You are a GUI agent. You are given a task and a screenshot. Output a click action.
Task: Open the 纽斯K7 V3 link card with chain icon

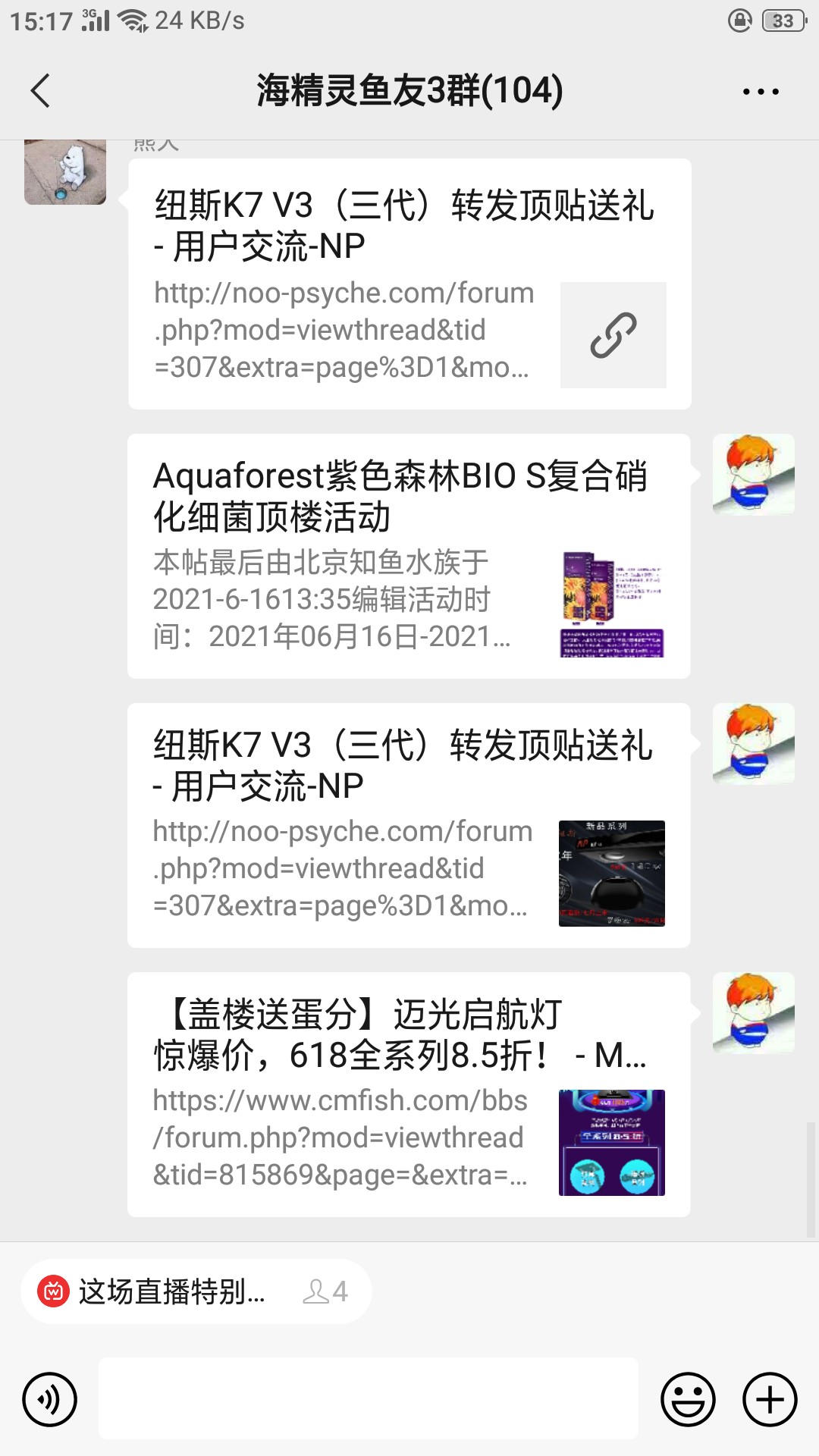point(409,284)
